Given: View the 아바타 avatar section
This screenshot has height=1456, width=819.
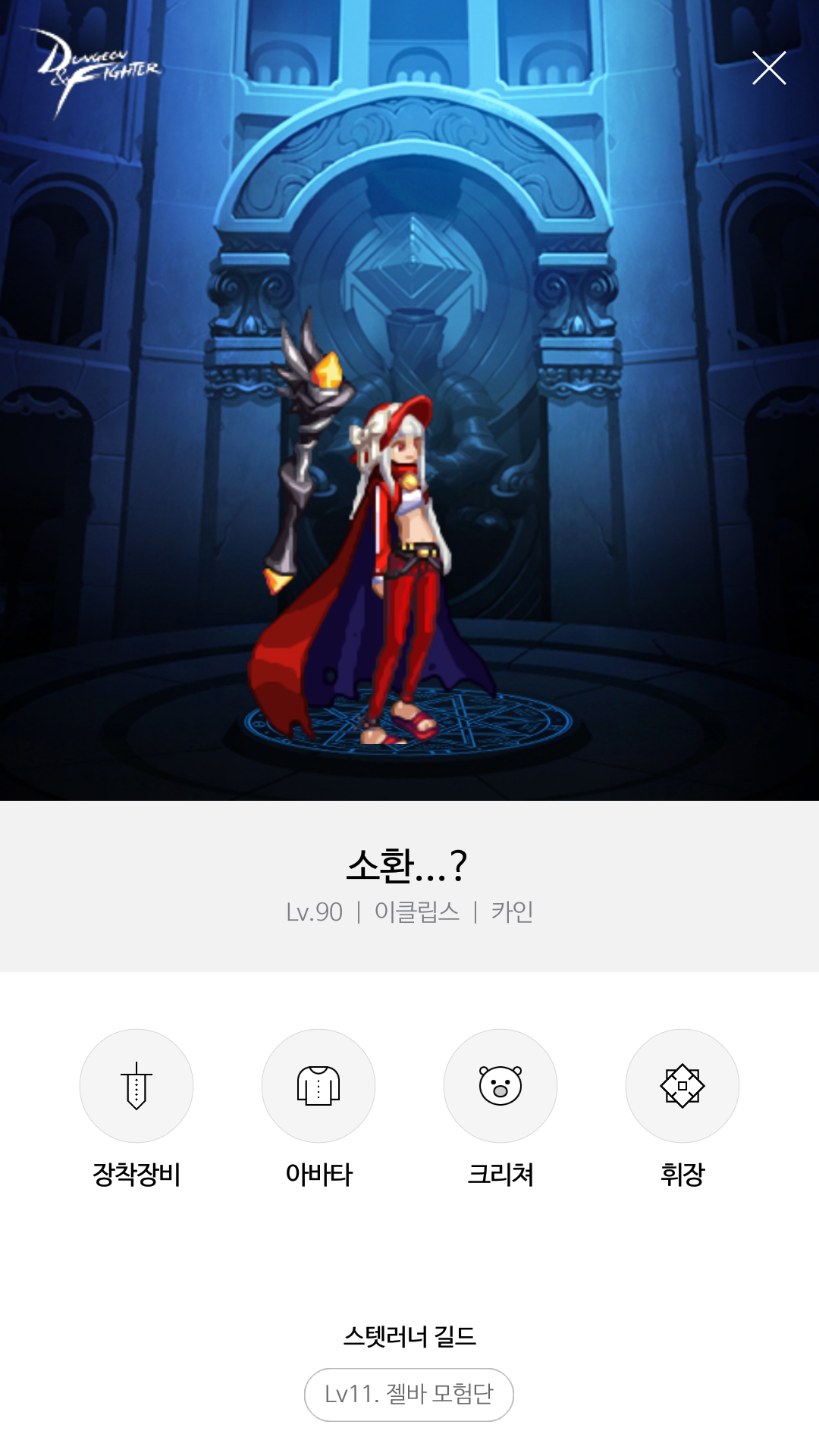Looking at the screenshot, I should pyautogui.click(x=318, y=1086).
